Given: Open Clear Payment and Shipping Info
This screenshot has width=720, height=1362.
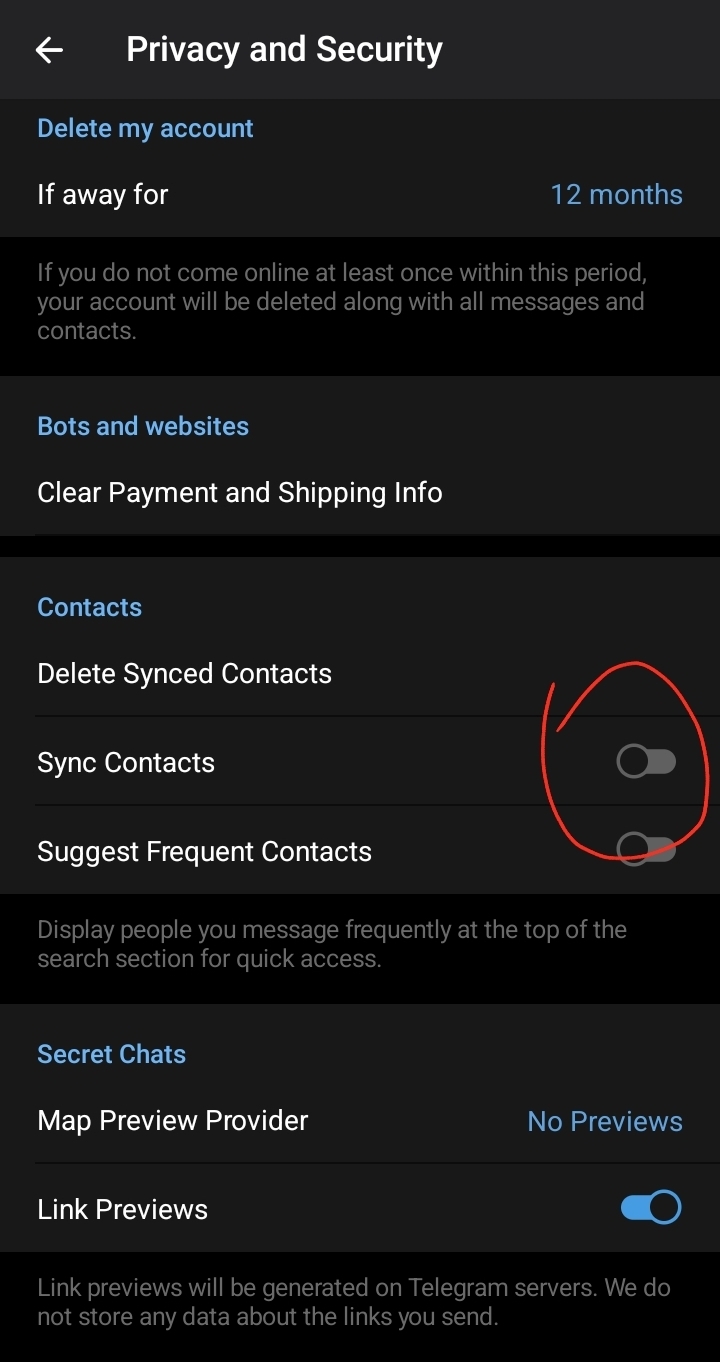Looking at the screenshot, I should pyautogui.click(x=240, y=492).
